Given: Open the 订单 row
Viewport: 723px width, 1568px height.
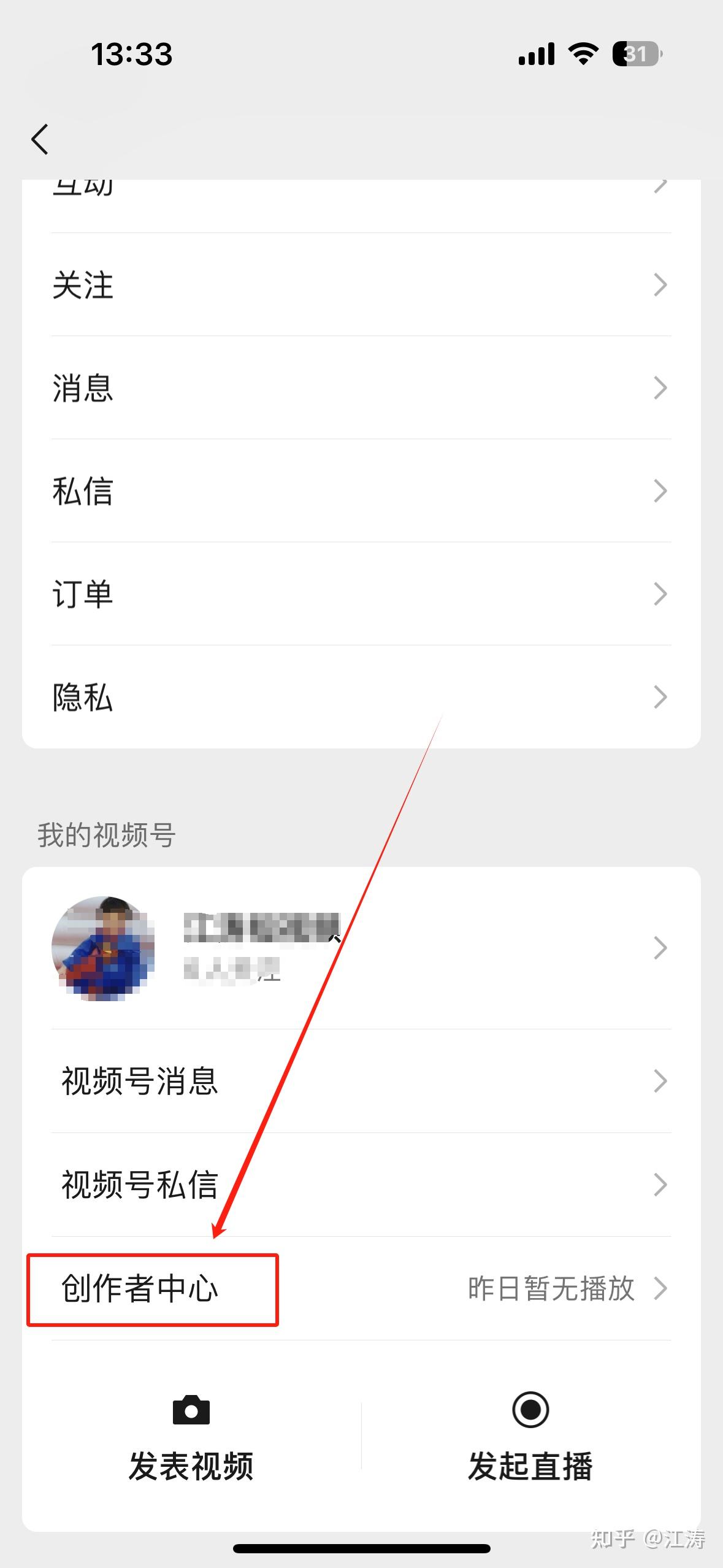Looking at the screenshot, I should (361, 594).
